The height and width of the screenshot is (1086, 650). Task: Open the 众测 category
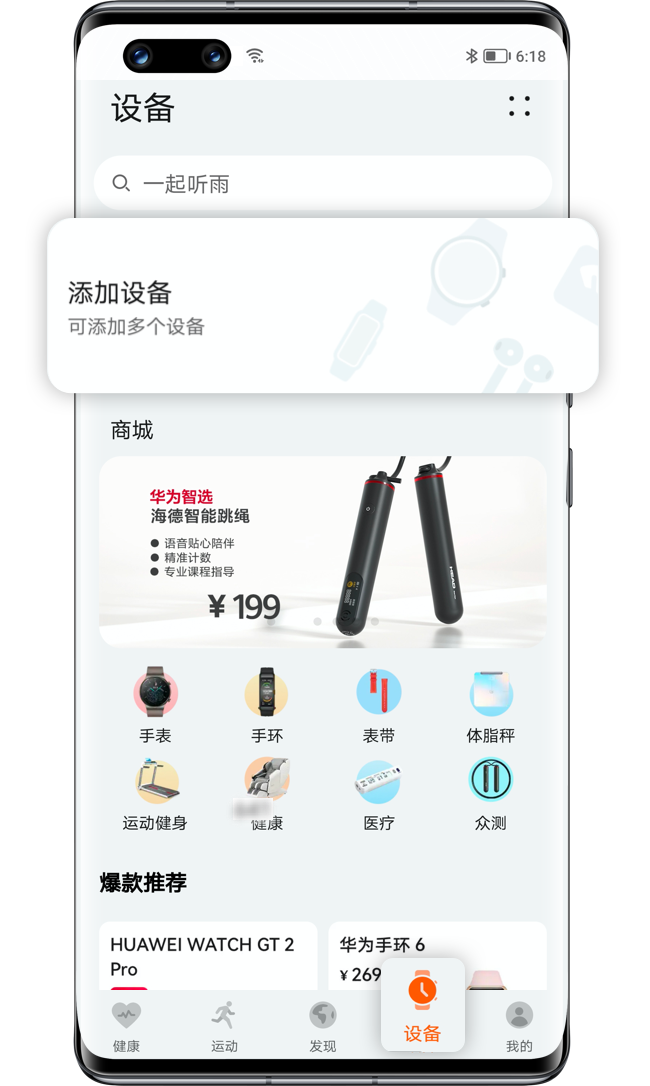(491, 794)
